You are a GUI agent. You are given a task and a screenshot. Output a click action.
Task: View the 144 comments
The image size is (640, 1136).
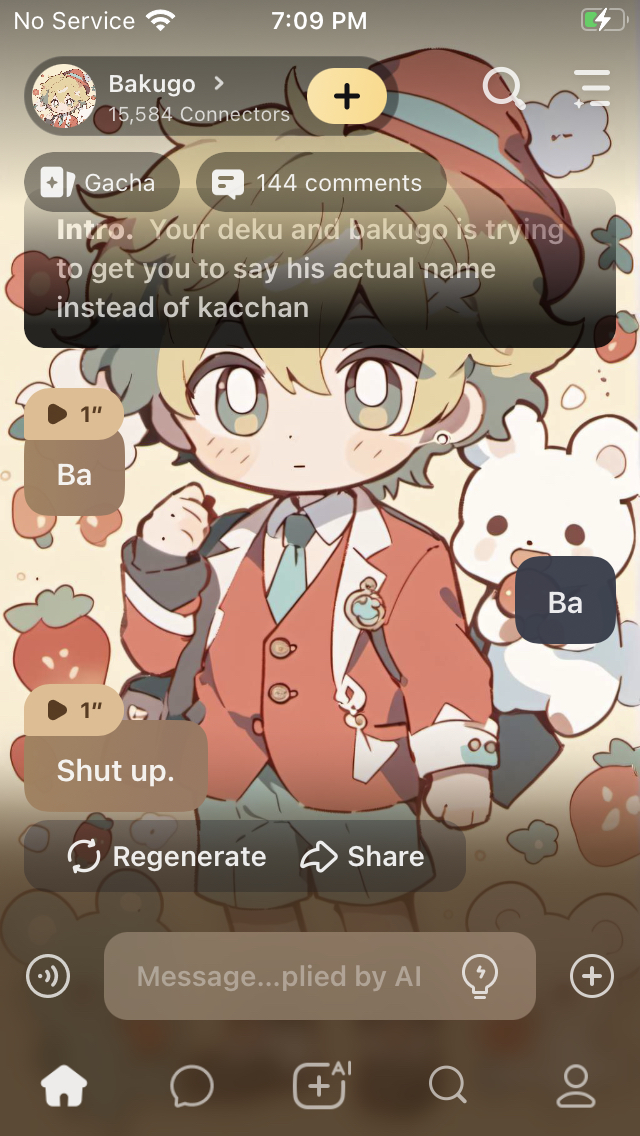point(320,183)
